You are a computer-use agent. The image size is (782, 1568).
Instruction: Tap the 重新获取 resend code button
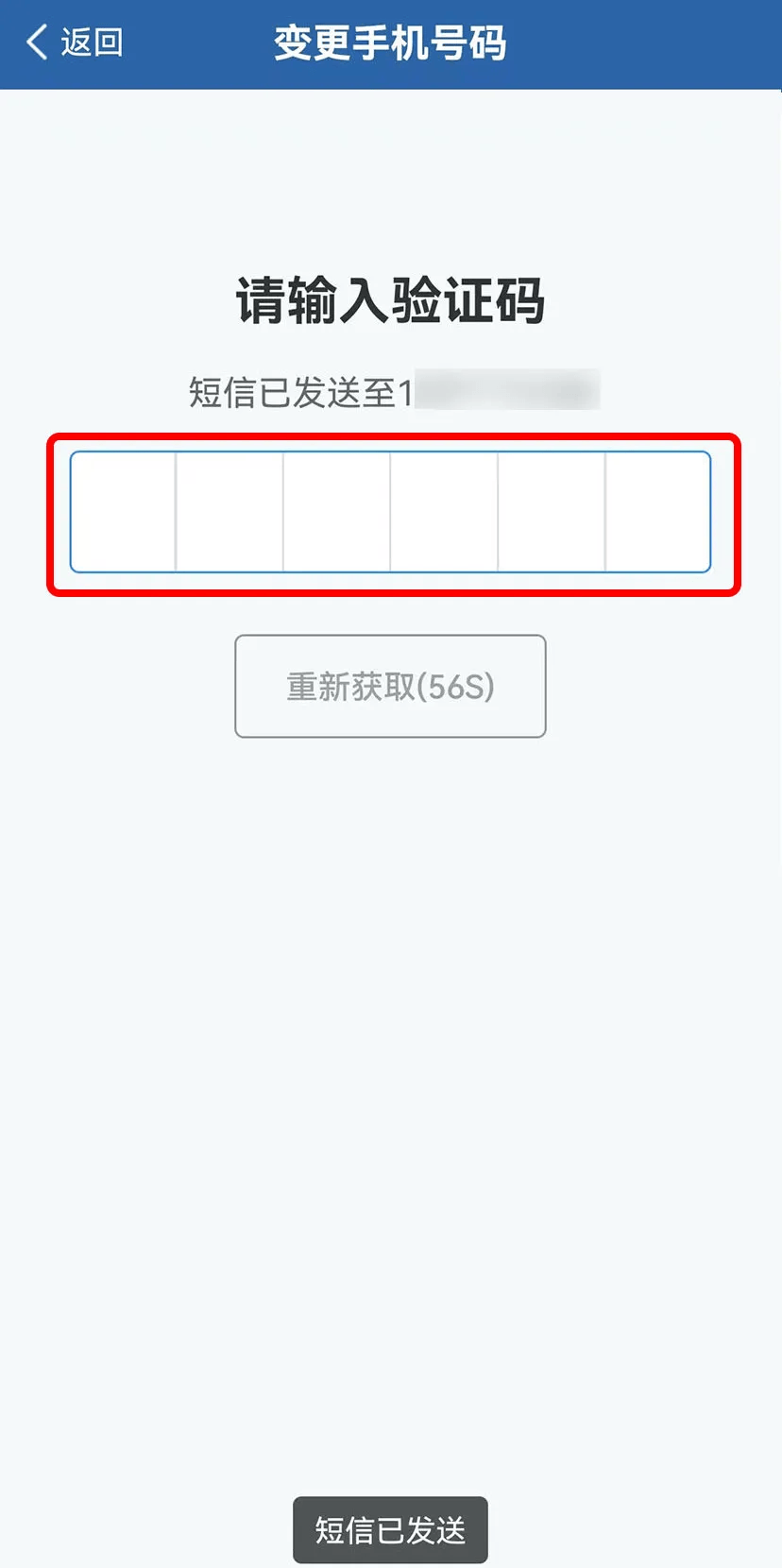pos(390,687)
